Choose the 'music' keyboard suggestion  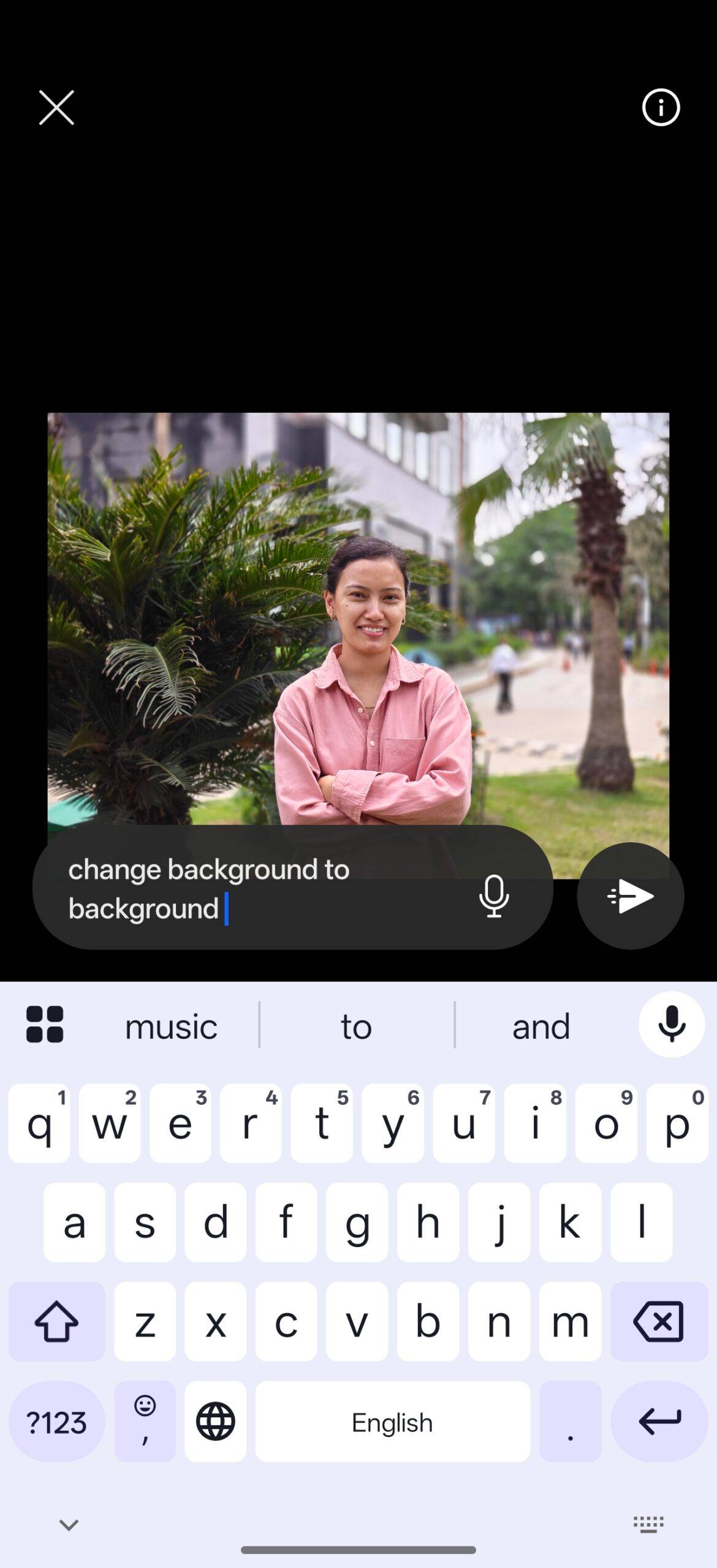point(171,1027)
